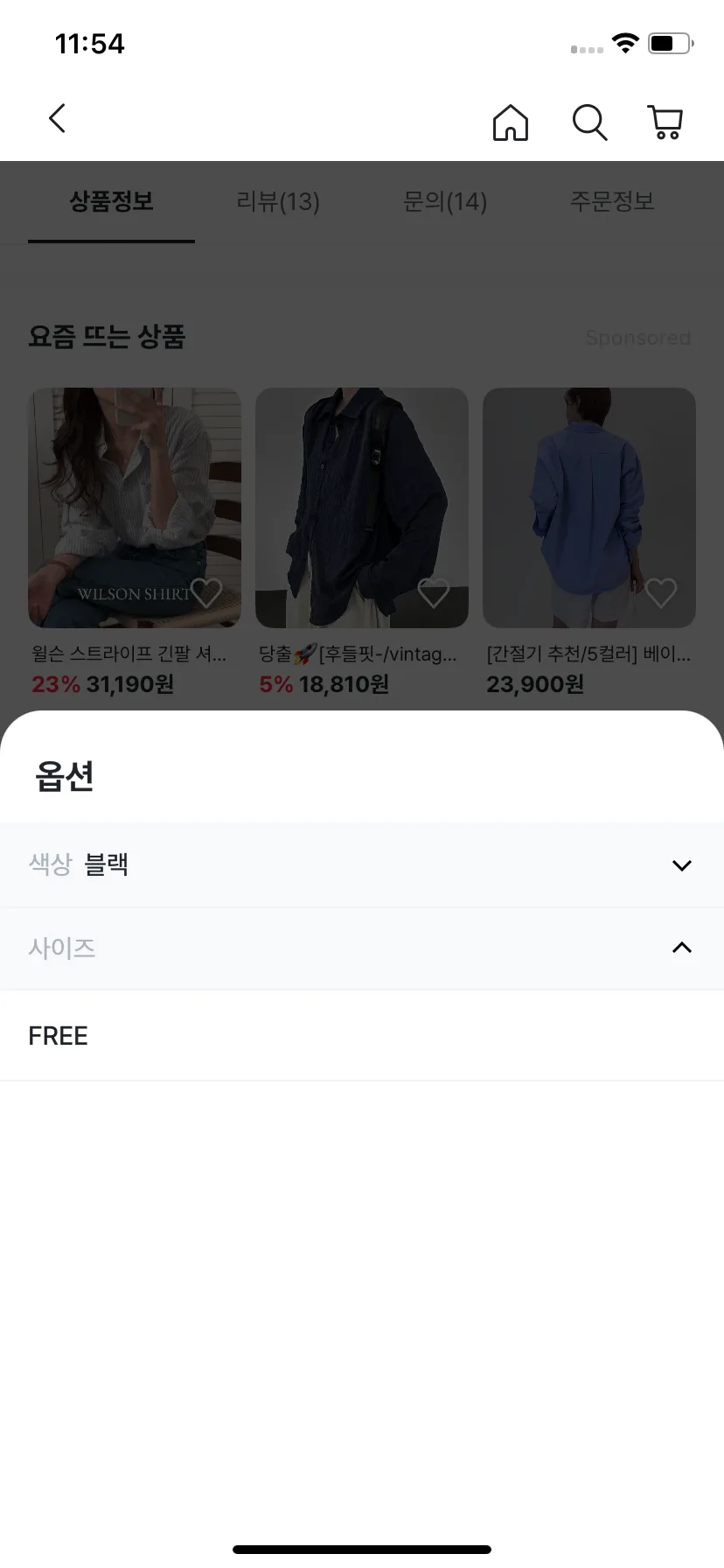Open the 후들핏 vintage shirt product
This screenshot has height=1568, width=724.
[x=362, y=507]
